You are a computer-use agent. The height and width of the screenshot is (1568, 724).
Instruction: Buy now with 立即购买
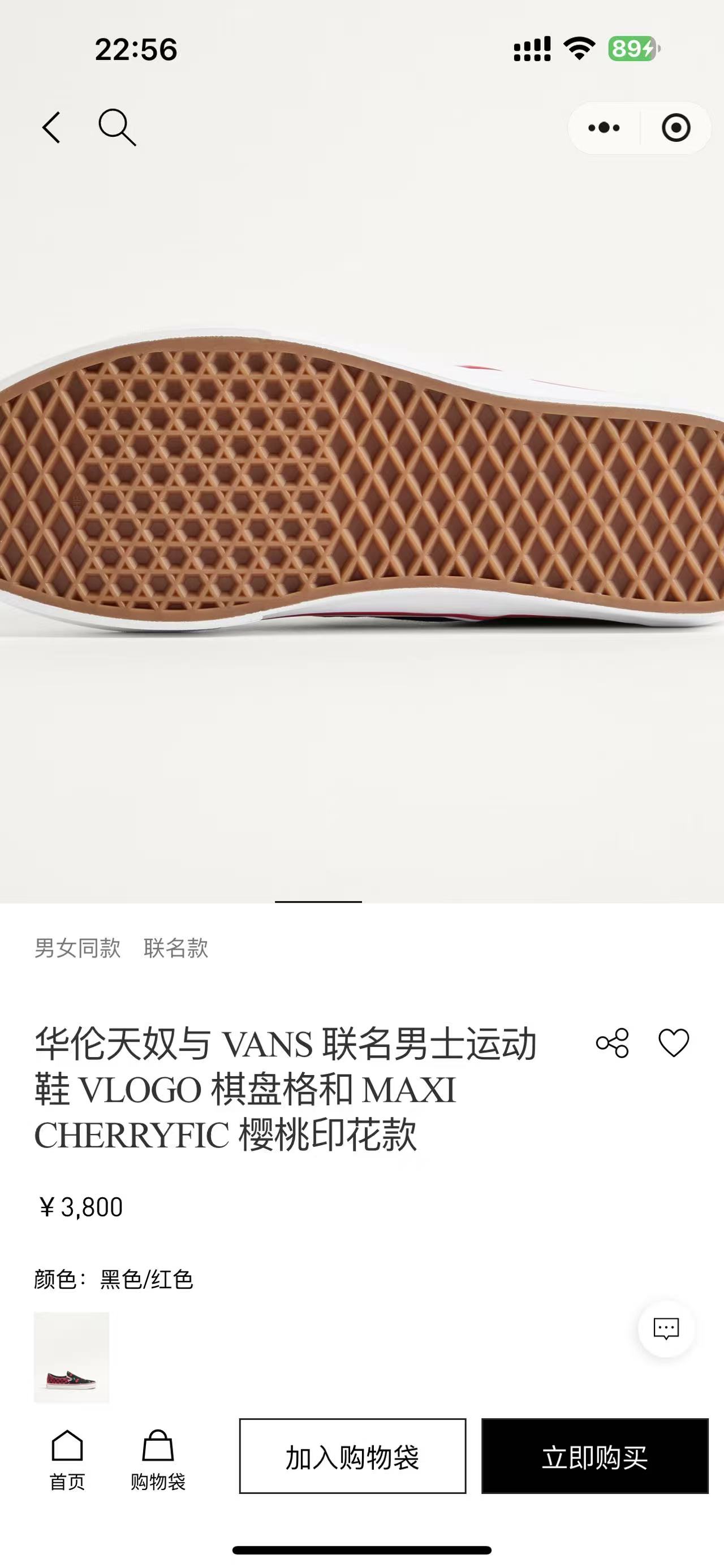(595, 1457)
